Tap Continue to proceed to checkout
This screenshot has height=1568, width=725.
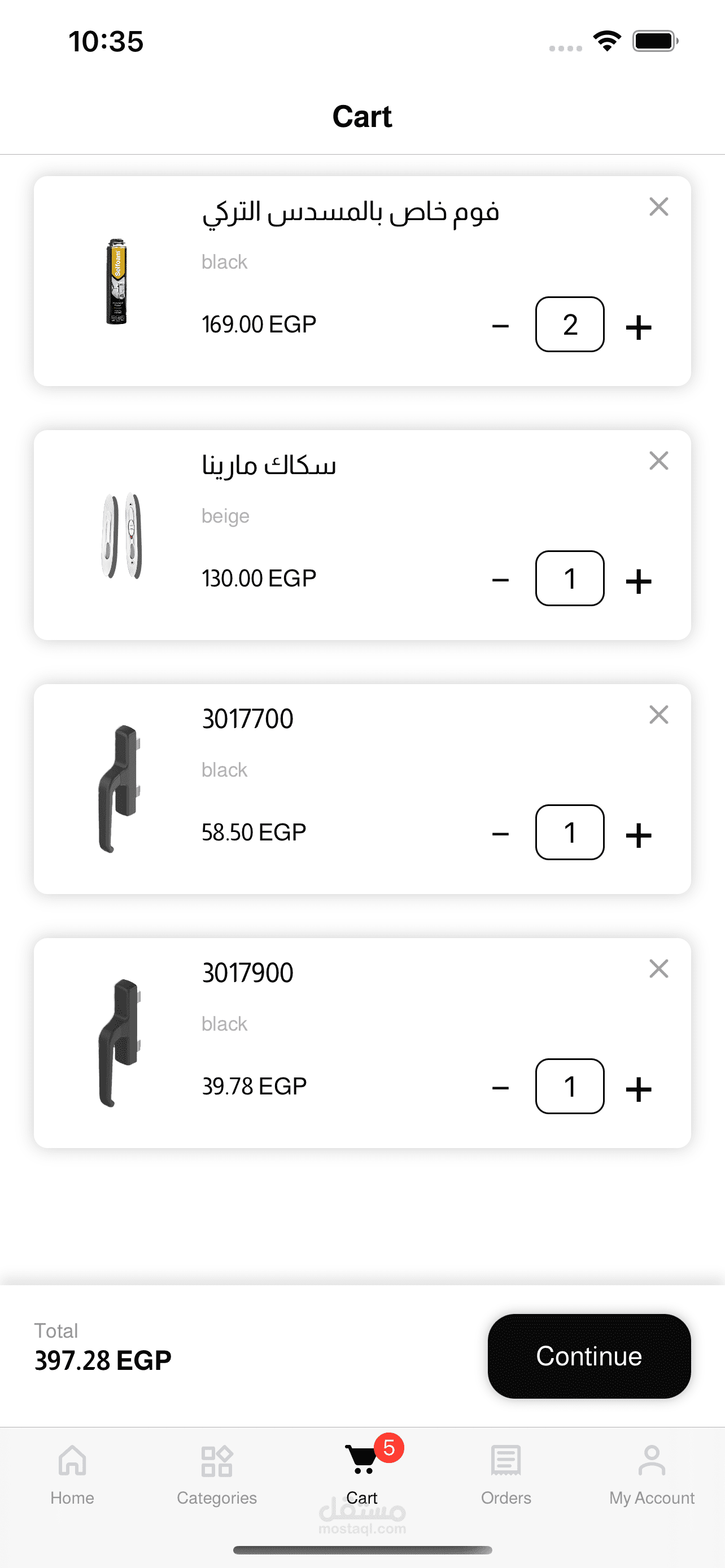589,1356
